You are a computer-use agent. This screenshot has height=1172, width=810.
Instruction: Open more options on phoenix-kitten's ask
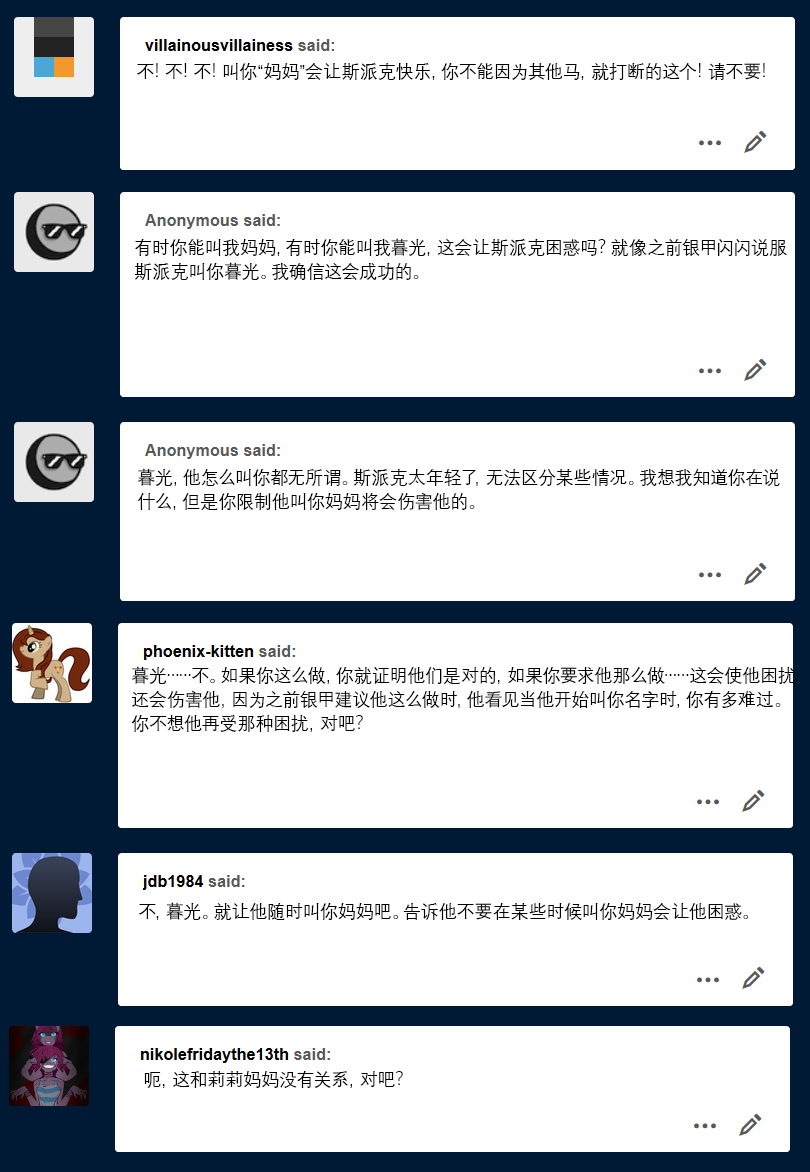tap(708, 802)
